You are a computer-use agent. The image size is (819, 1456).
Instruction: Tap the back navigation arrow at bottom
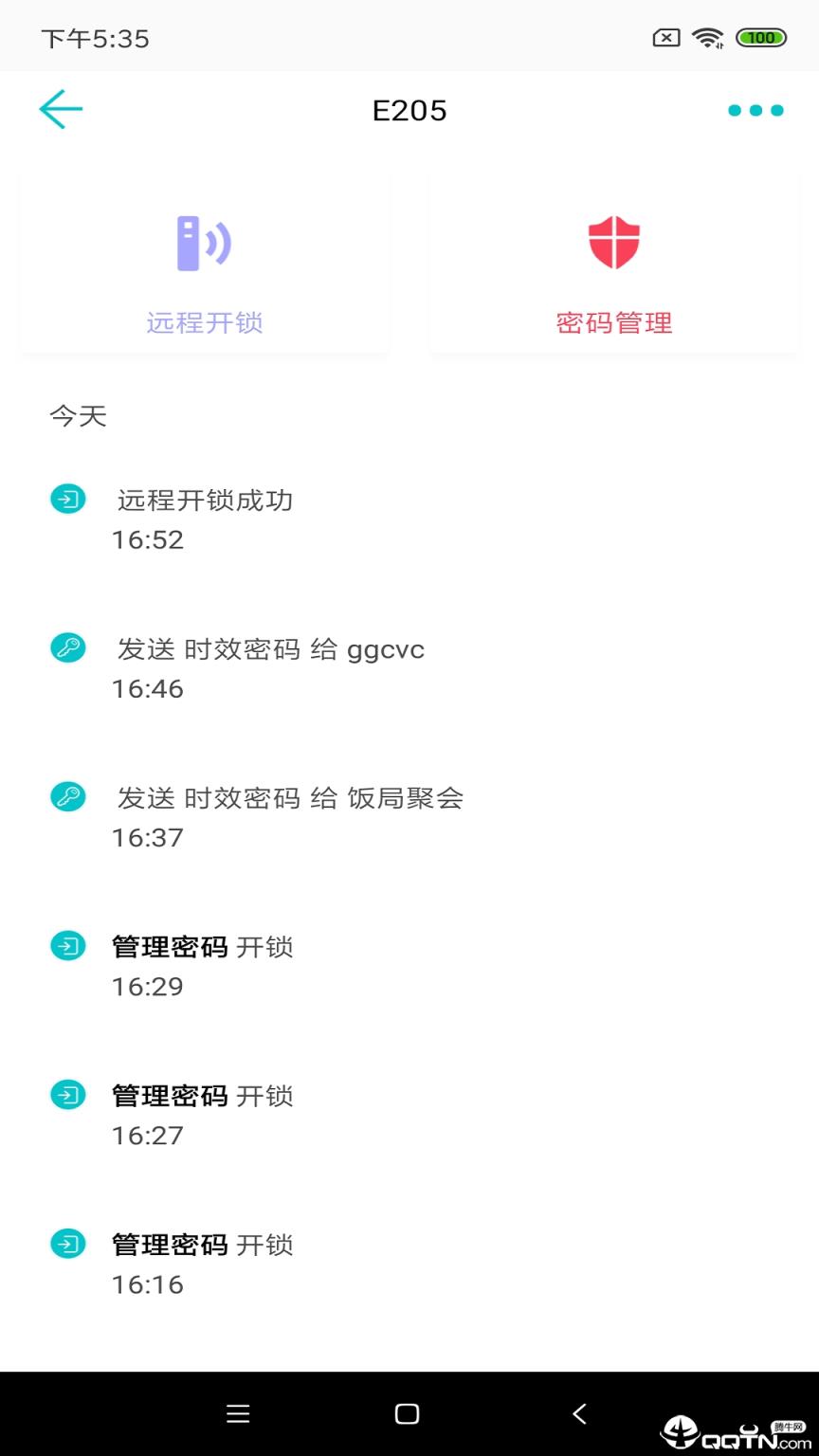tap(579, 1413)
